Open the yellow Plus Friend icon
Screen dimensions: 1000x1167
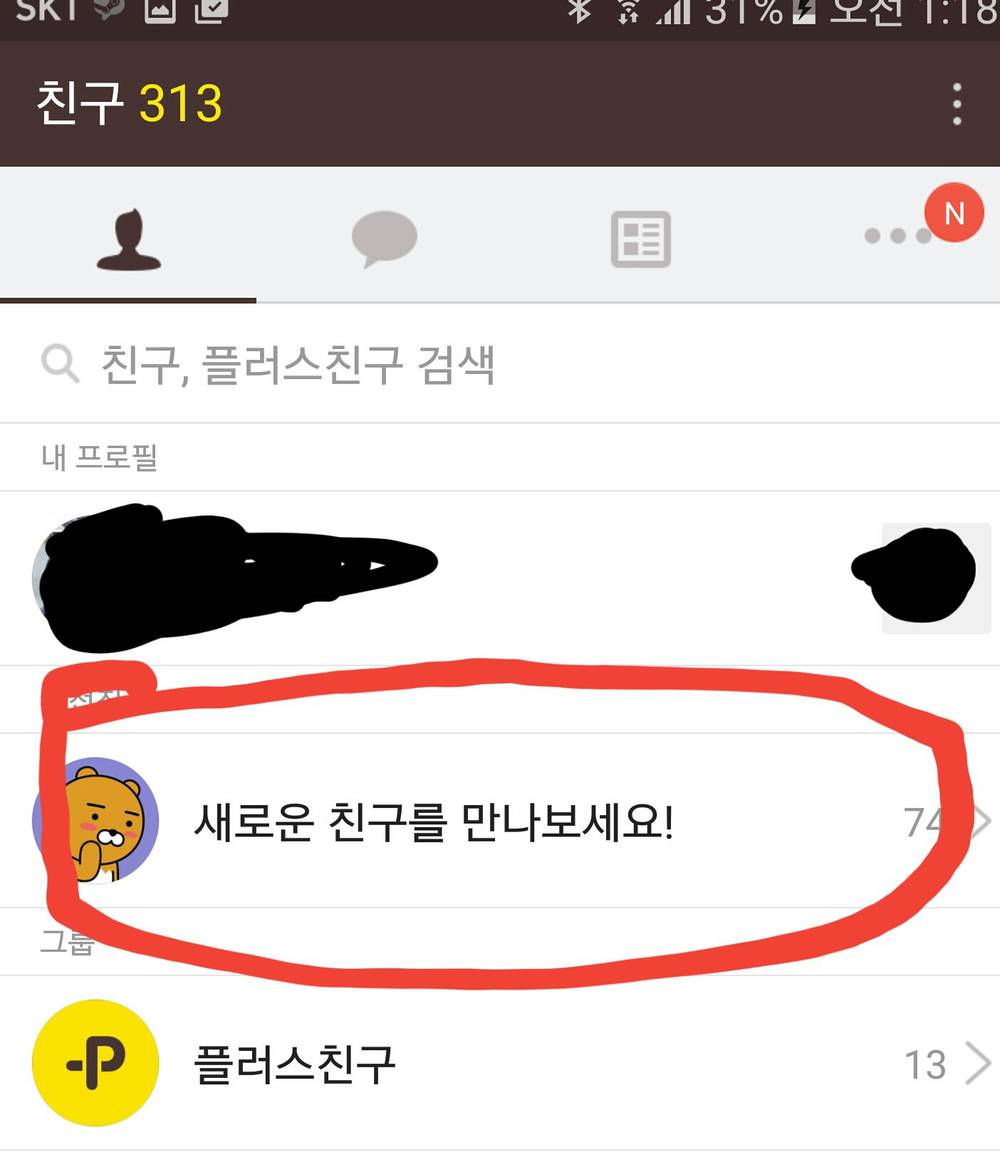95,1063
